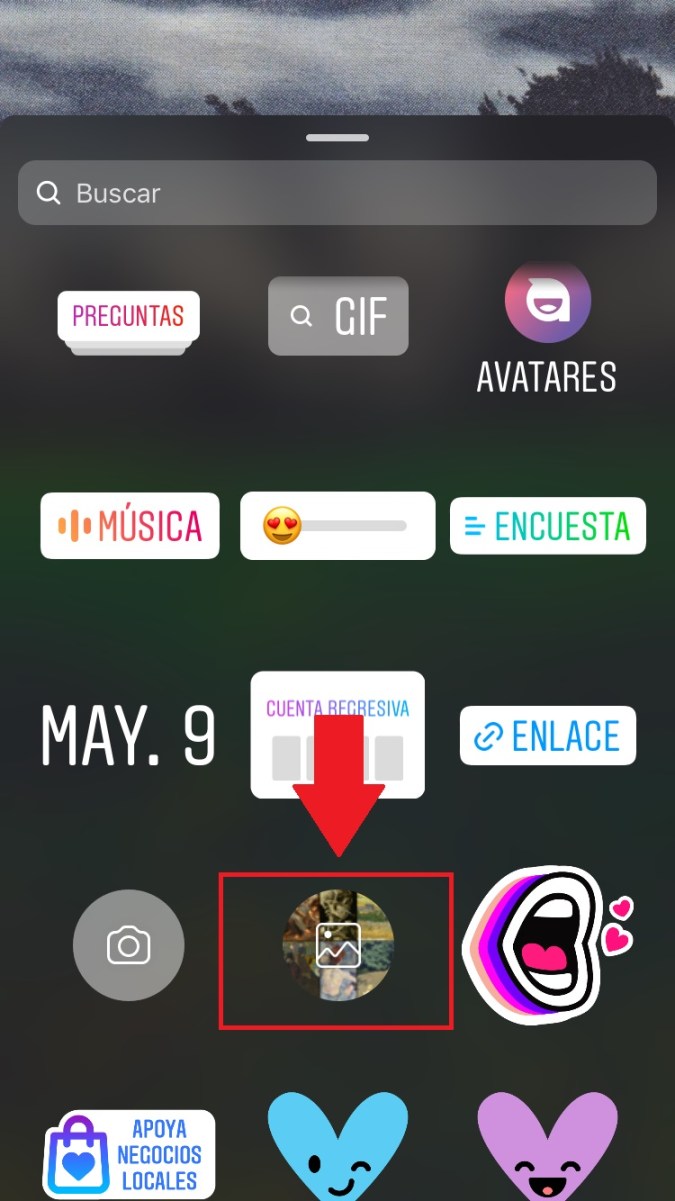This screenshot has width=675, height=1201.
Task: Add the Enlace link sticker
Action: (548, 736)
